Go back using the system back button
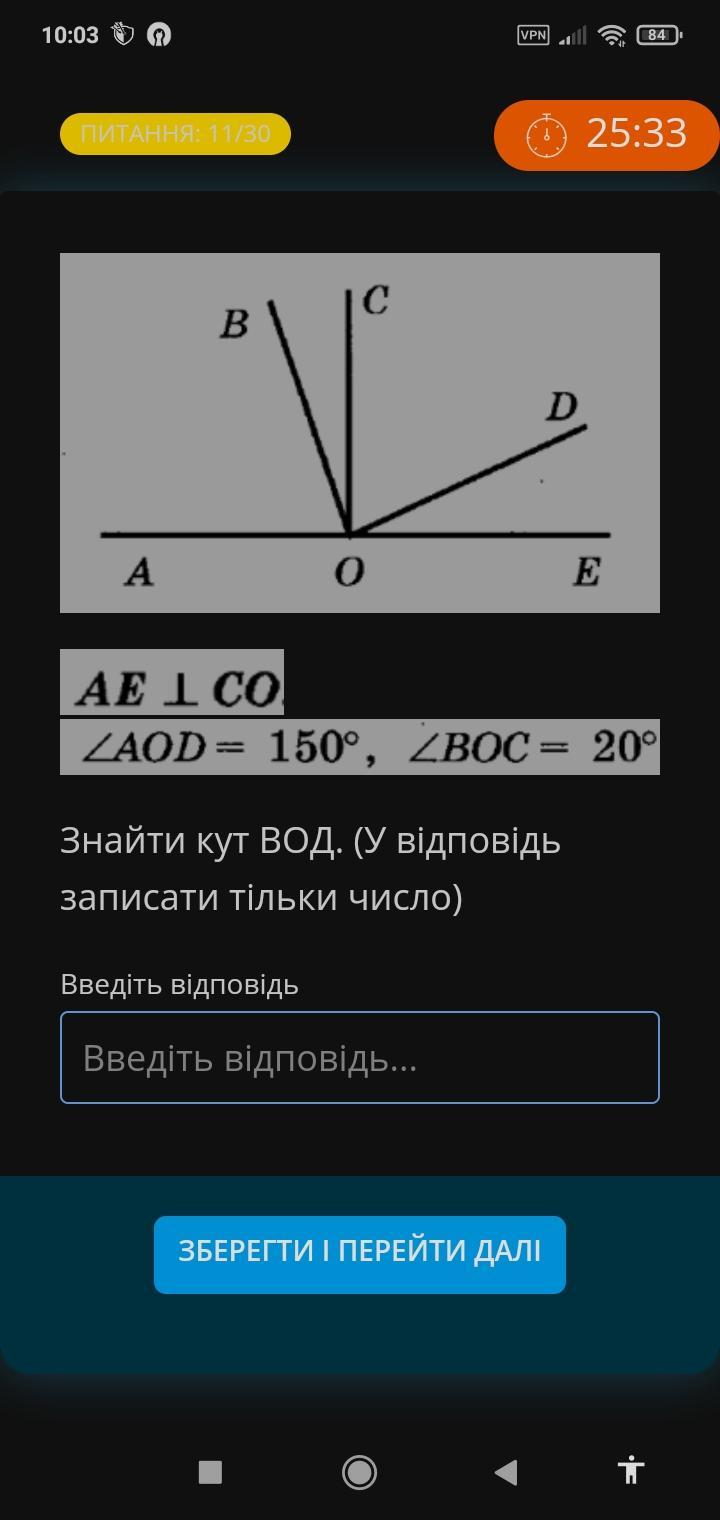 point(506,1471)
